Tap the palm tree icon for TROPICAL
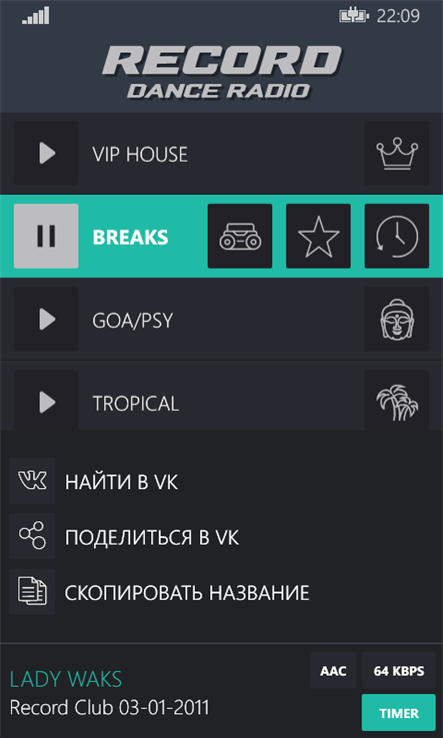Viewport: 443px width, 738px height. pos(396,400)
